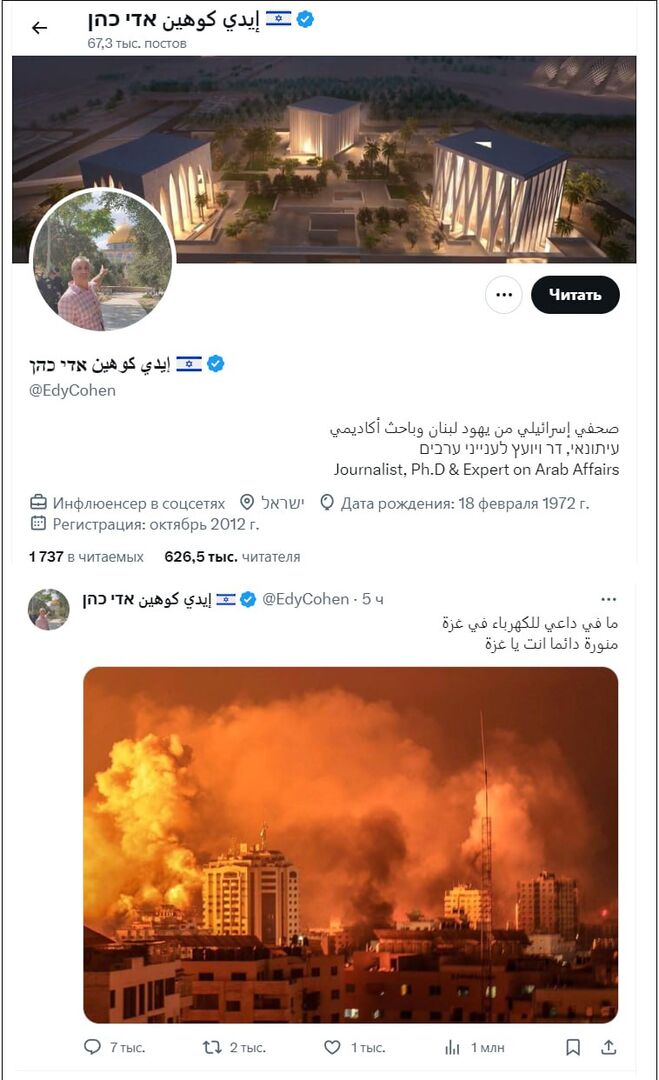
Task: View post analytics showing 1 млн views
Action: pyautogui.click(x=452, y=1047)
